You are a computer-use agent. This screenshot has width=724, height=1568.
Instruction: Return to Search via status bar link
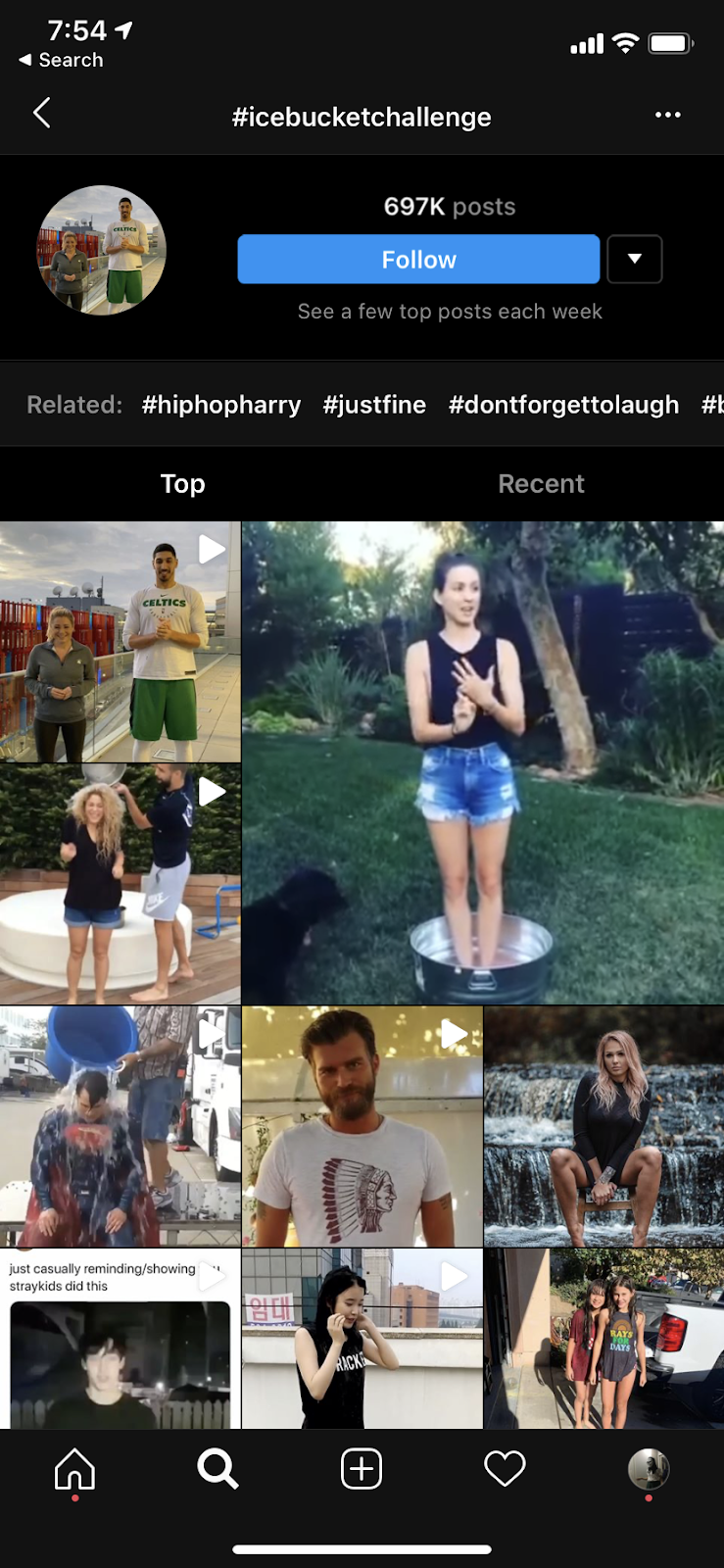pos(61,60)
